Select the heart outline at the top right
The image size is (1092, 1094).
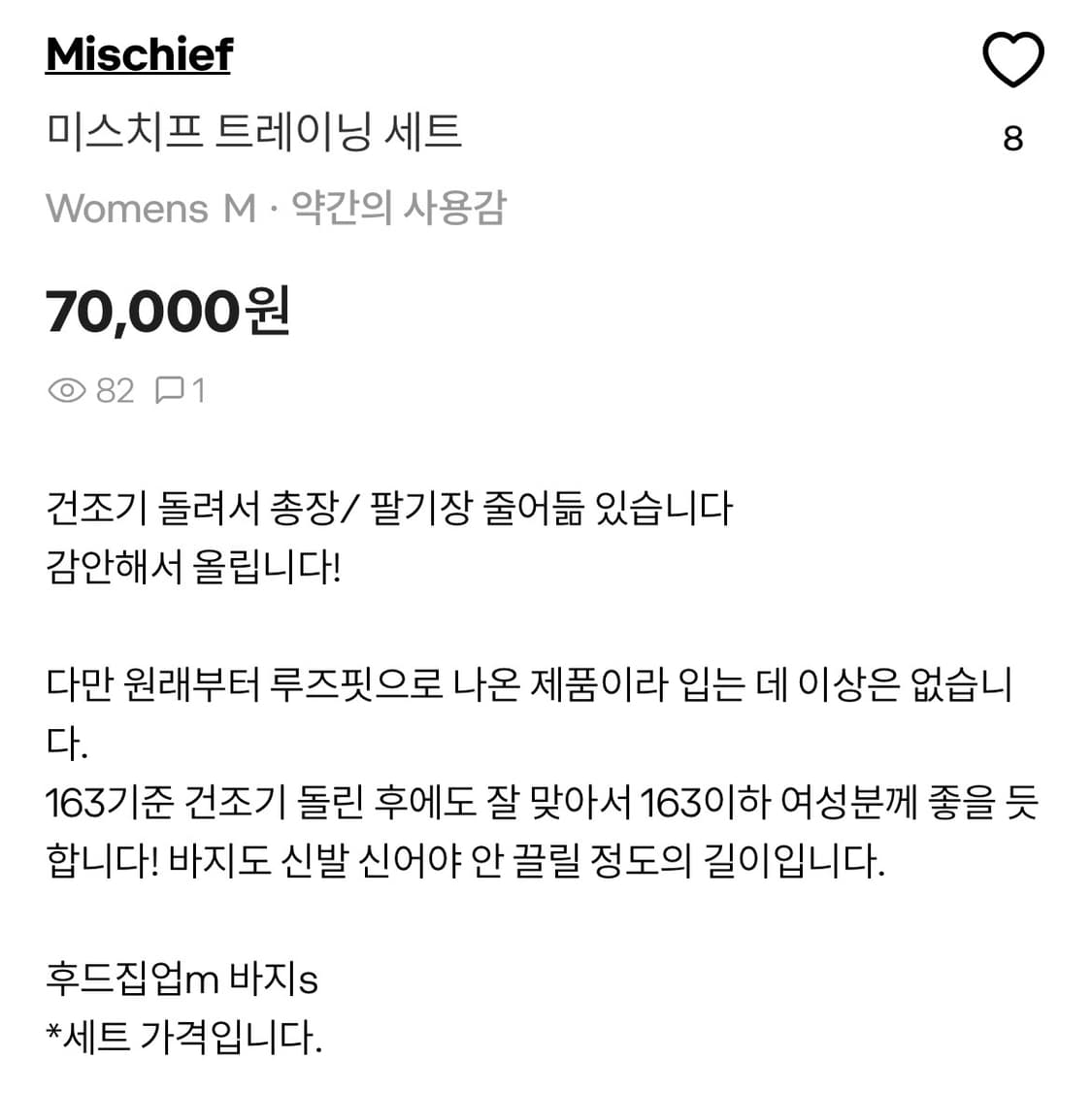[x=1013, y=58]
